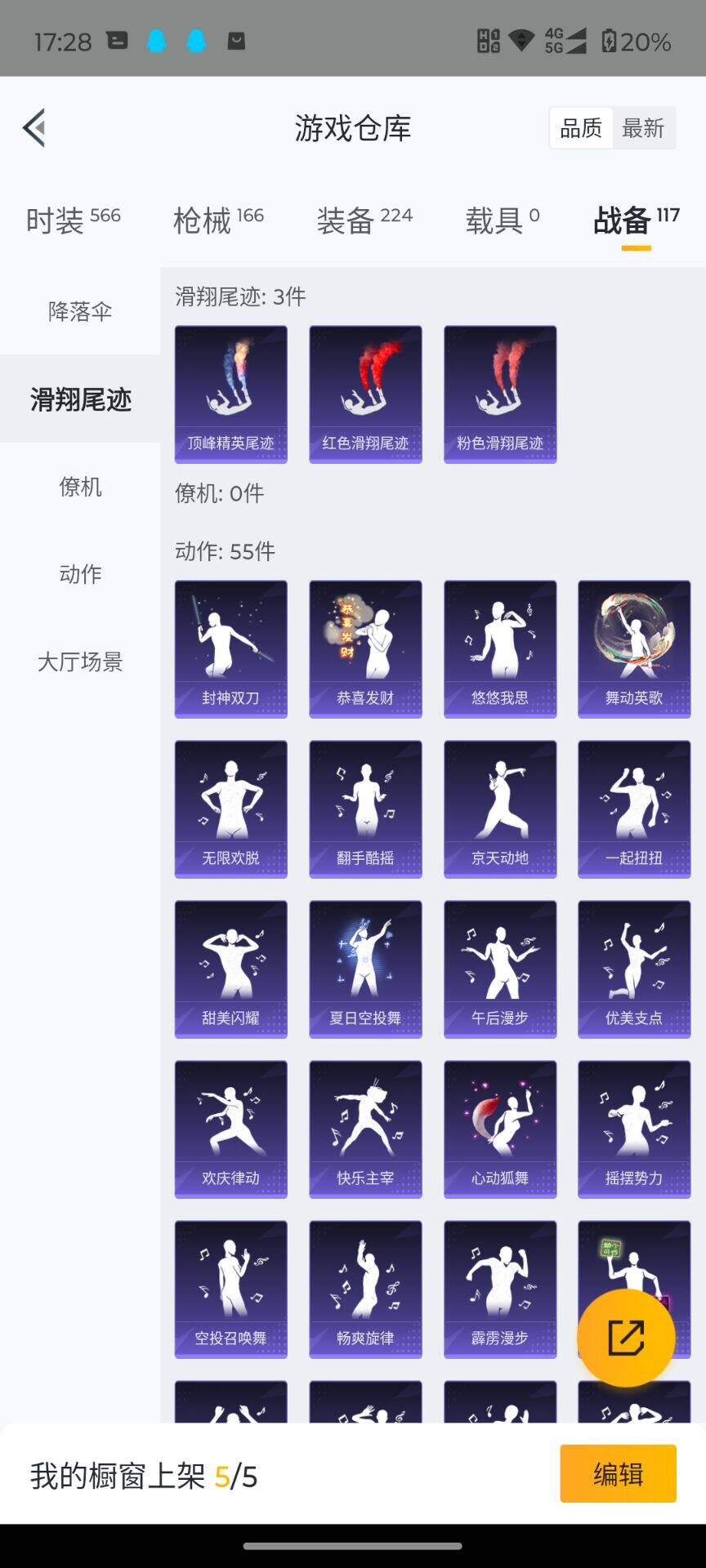706x1568 pixels.
Task: Switch to the 装备 category
Action: click(364, 220)
